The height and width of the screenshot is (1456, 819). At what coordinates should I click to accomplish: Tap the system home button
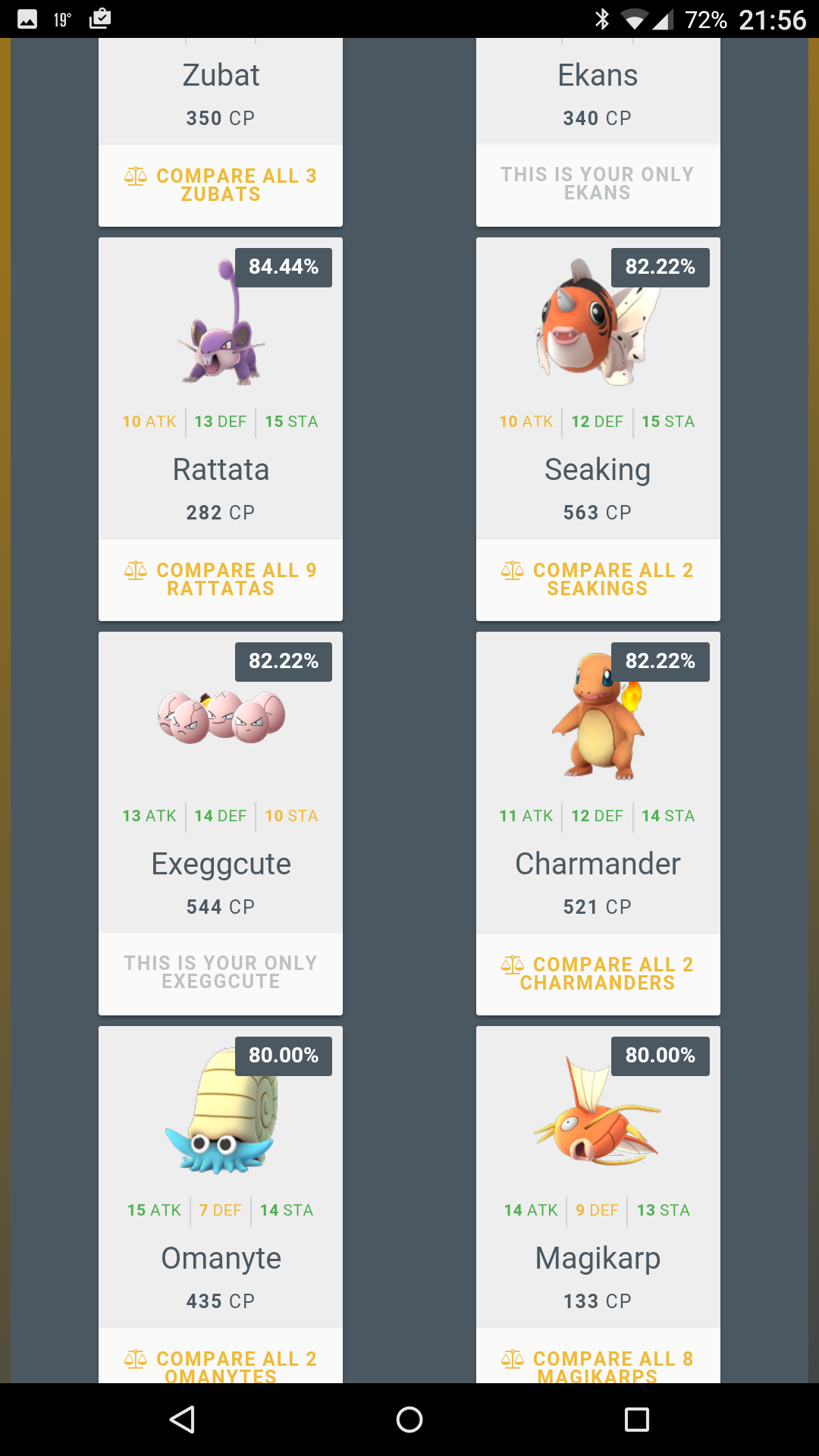[409, 1420]
